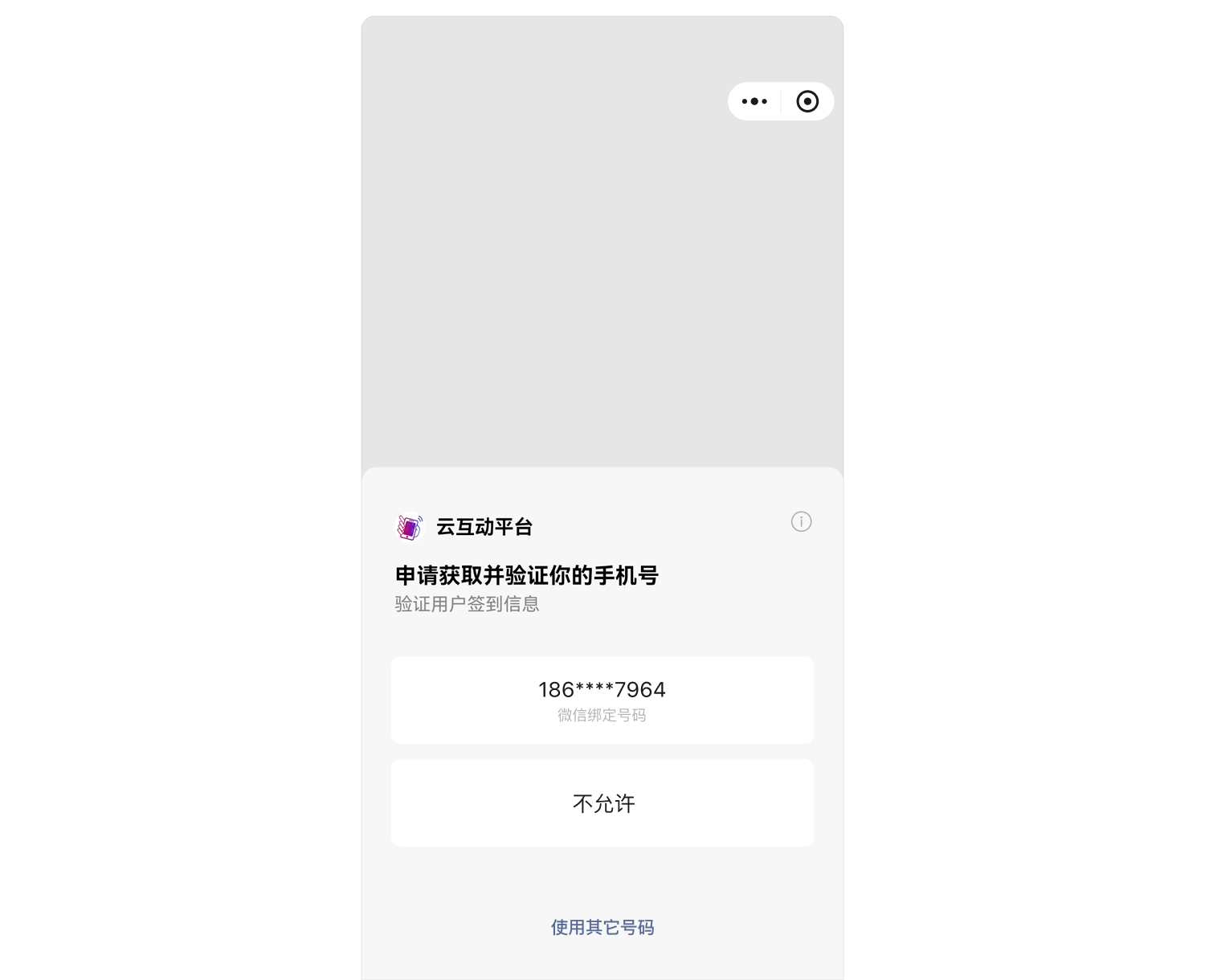The height and width of the screenshot is (980, 1205).
Task: Close the mini program via the circle icon
Action: pyautogui.click(x=807, y=101)
